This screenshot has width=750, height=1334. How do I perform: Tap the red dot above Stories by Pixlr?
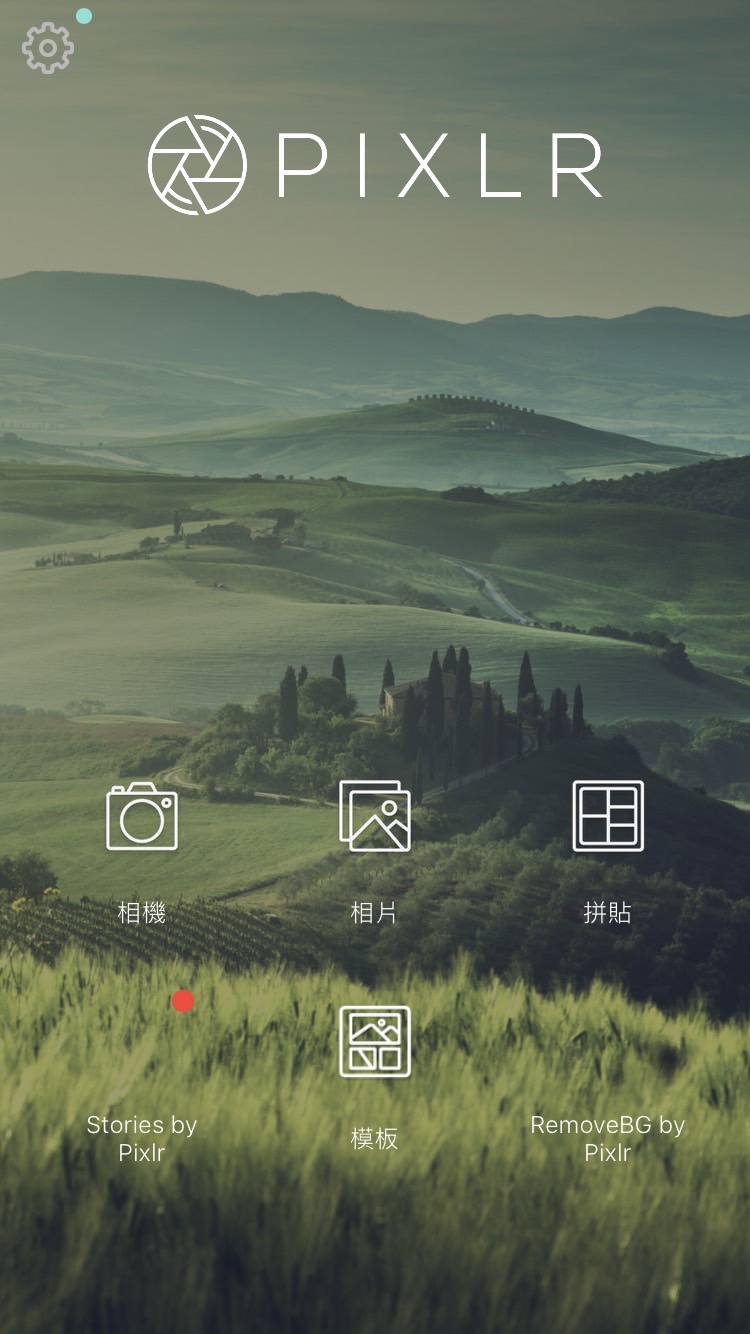coord(183,1002)
